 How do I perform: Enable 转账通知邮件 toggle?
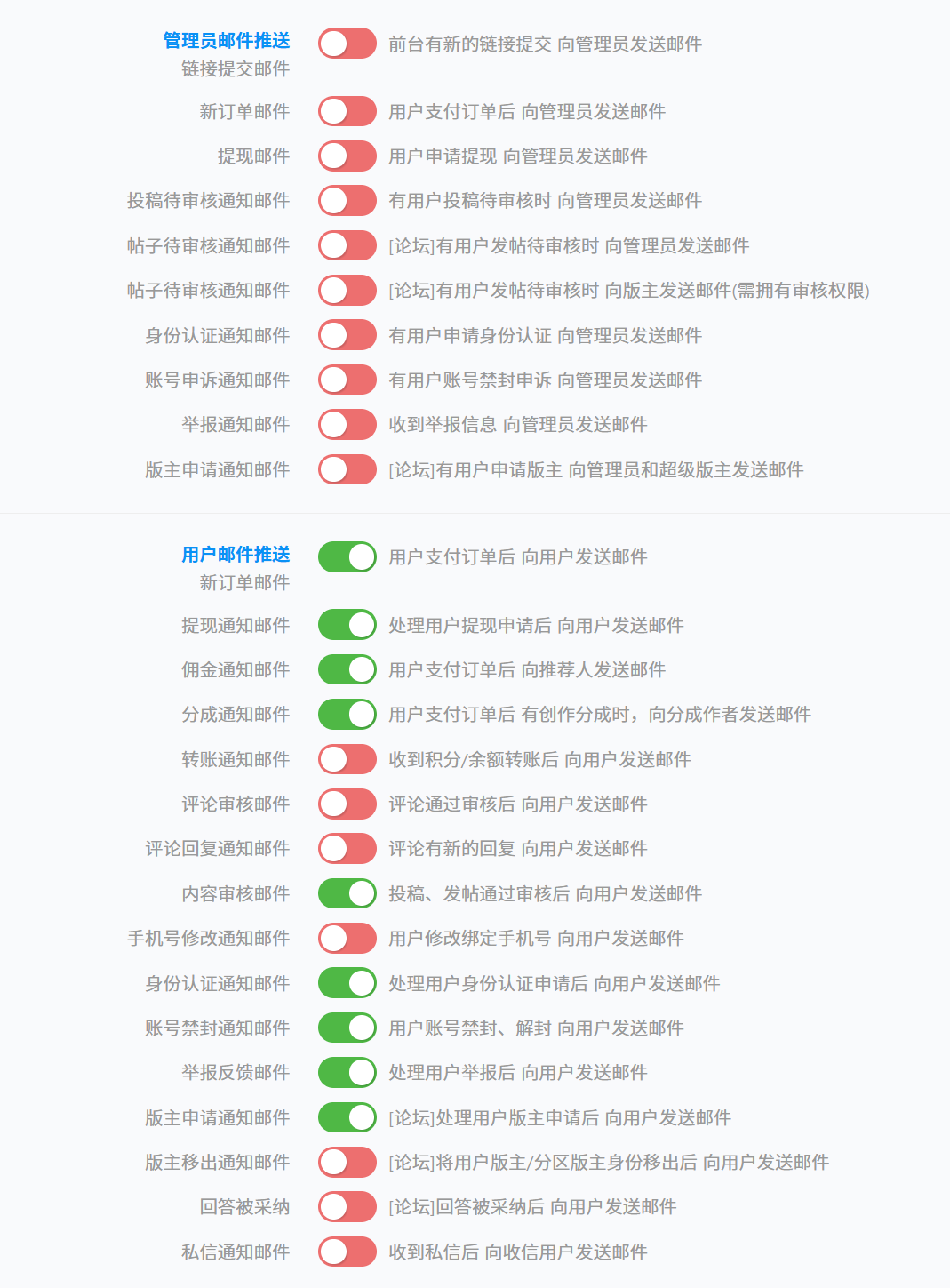(x=347, y=759)
